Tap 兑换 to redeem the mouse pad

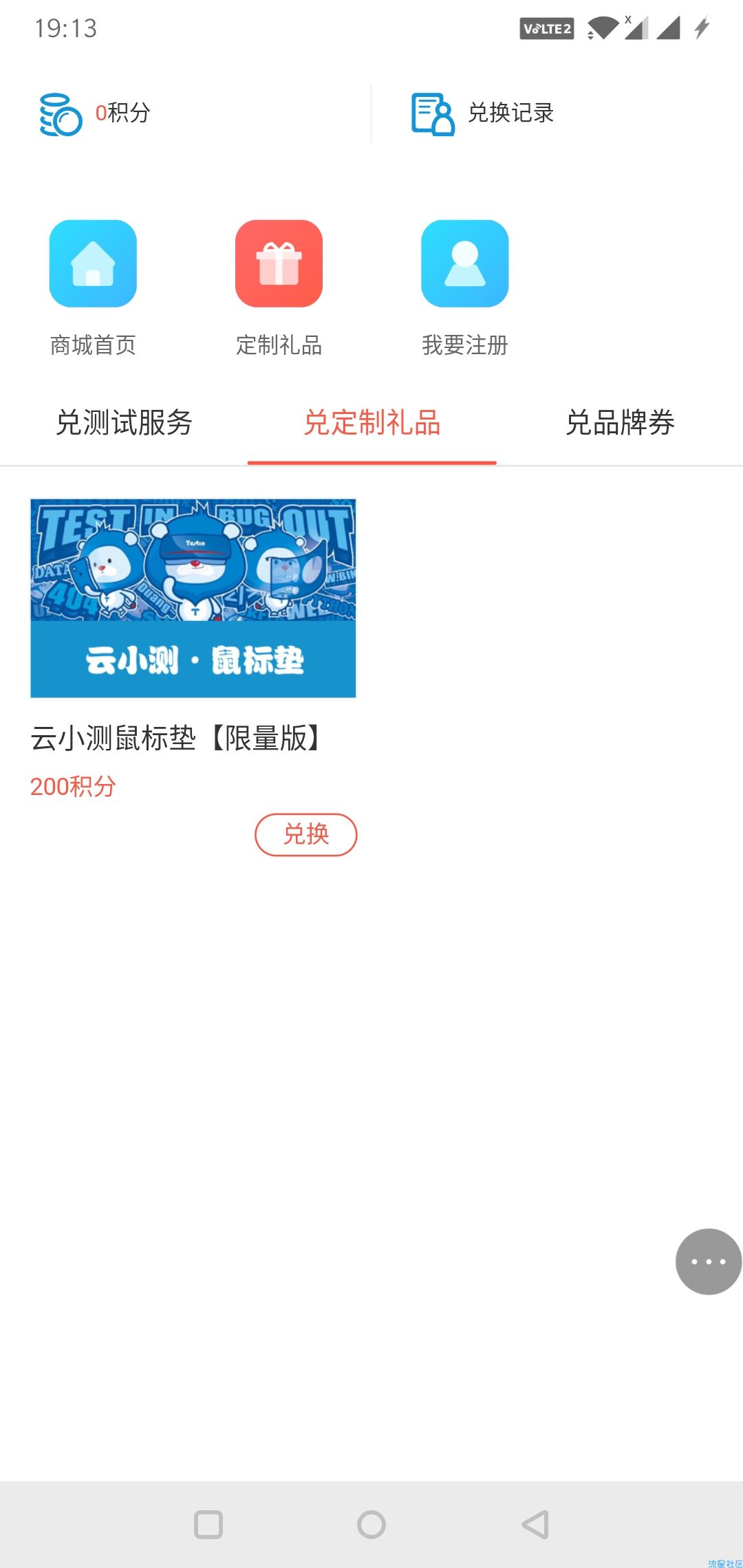point(306,834)
